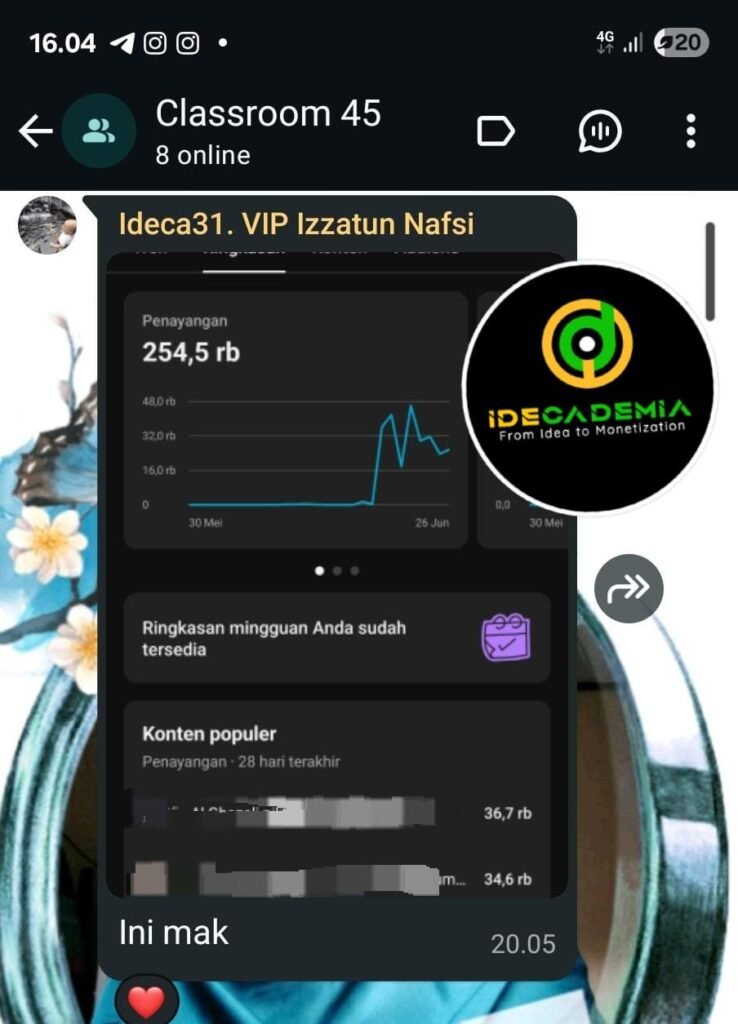Screen dimensions: 738x1024
Task: View the sender's profile picture
Action: tap(47, 224)
